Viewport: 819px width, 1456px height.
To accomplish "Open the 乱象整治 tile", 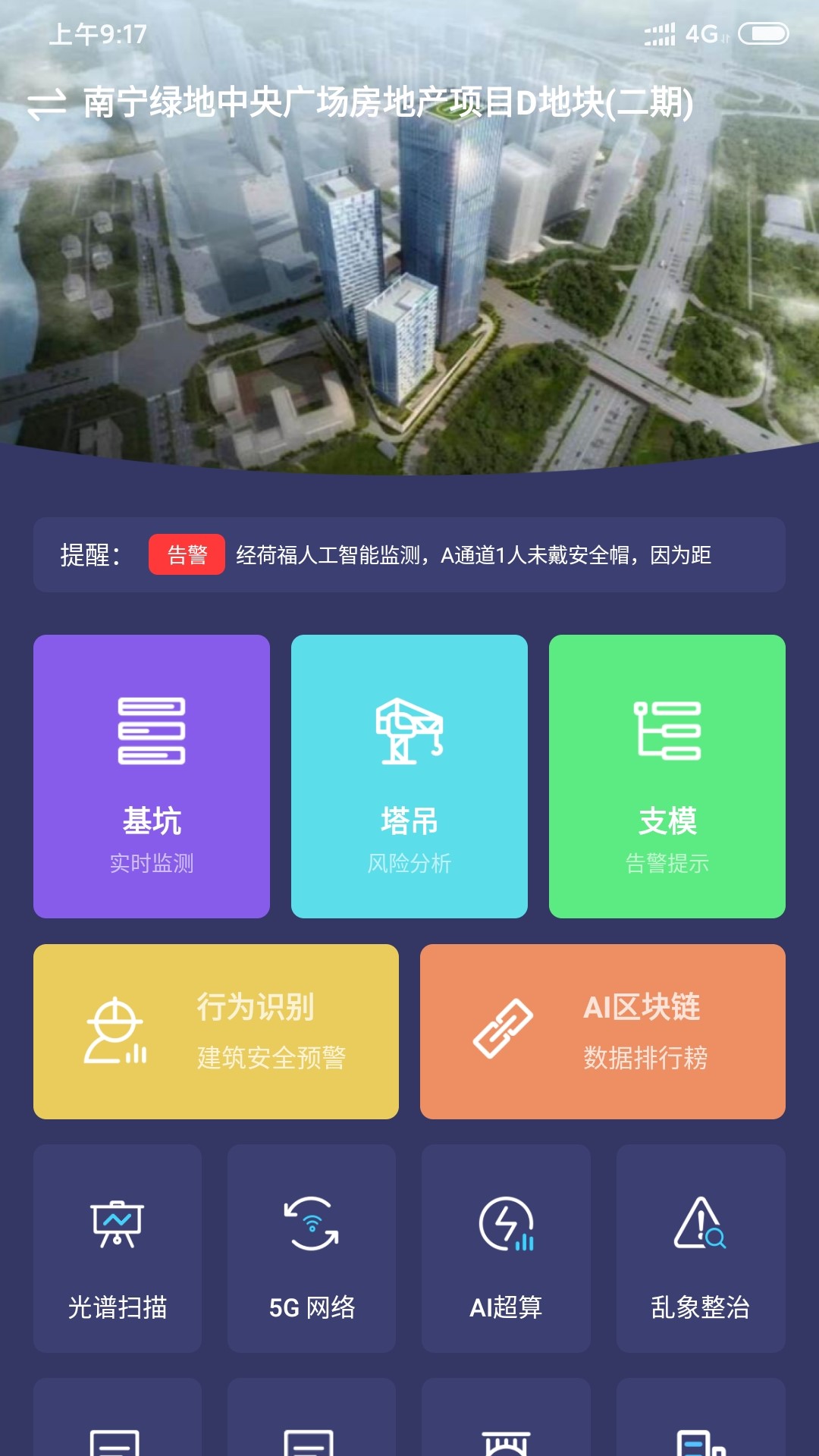I will coord(700,1248).
